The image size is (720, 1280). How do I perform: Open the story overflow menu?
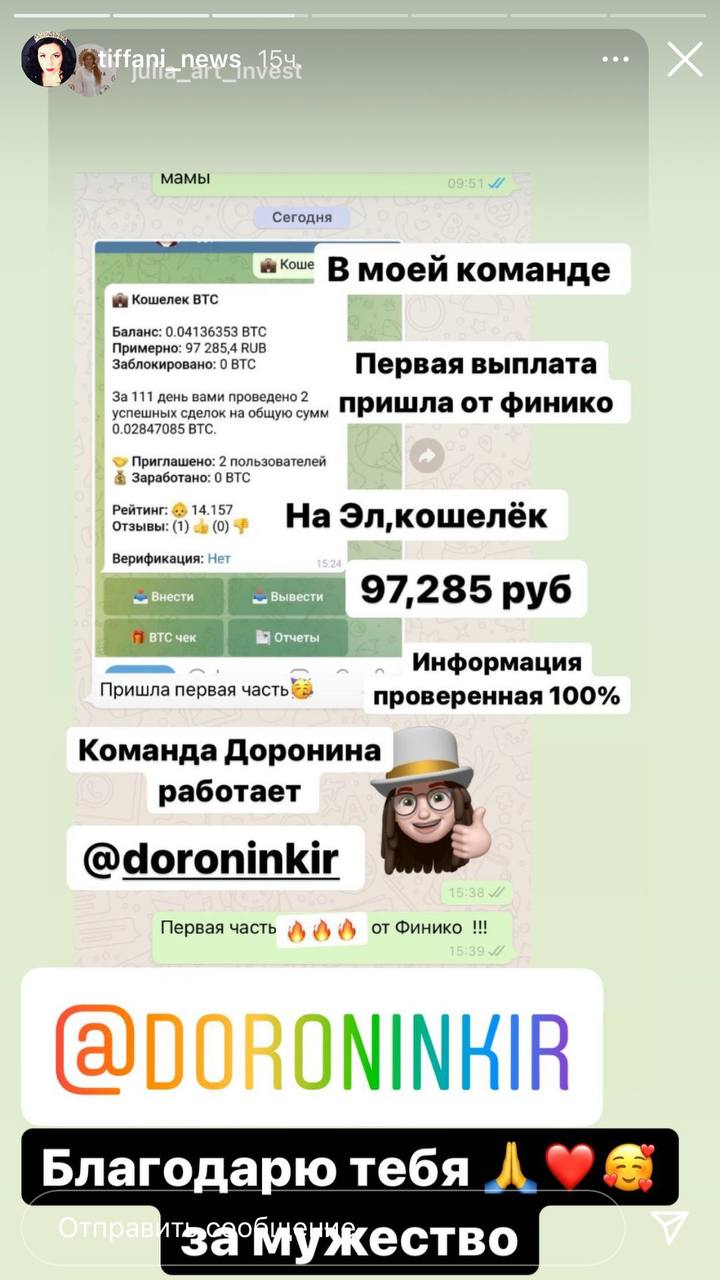click(615, 60)
